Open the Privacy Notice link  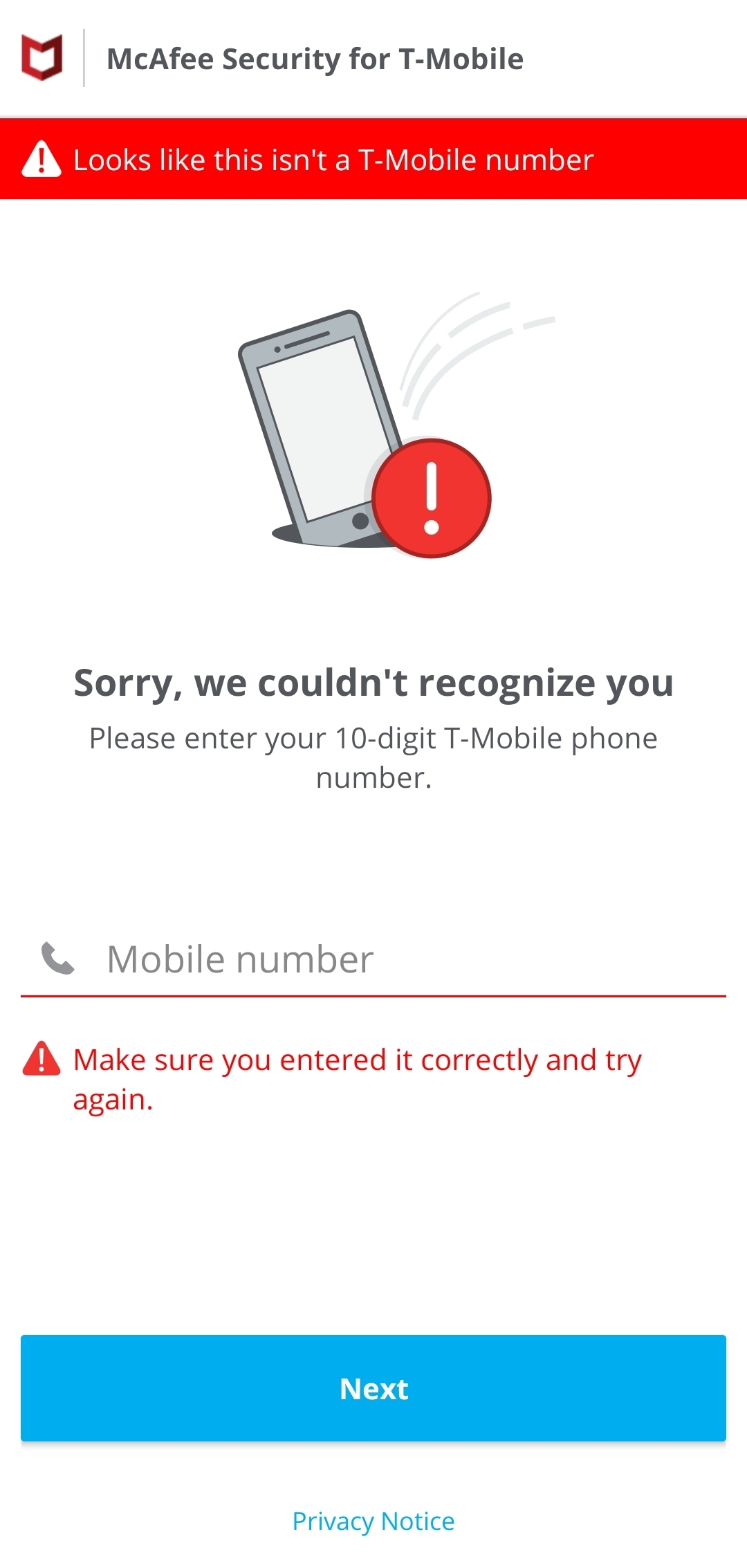tap(373, 1521)
